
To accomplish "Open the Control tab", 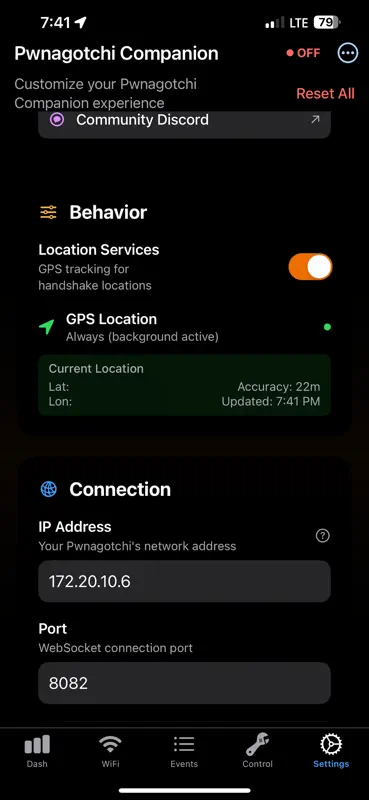I will (x=257, y=751).
